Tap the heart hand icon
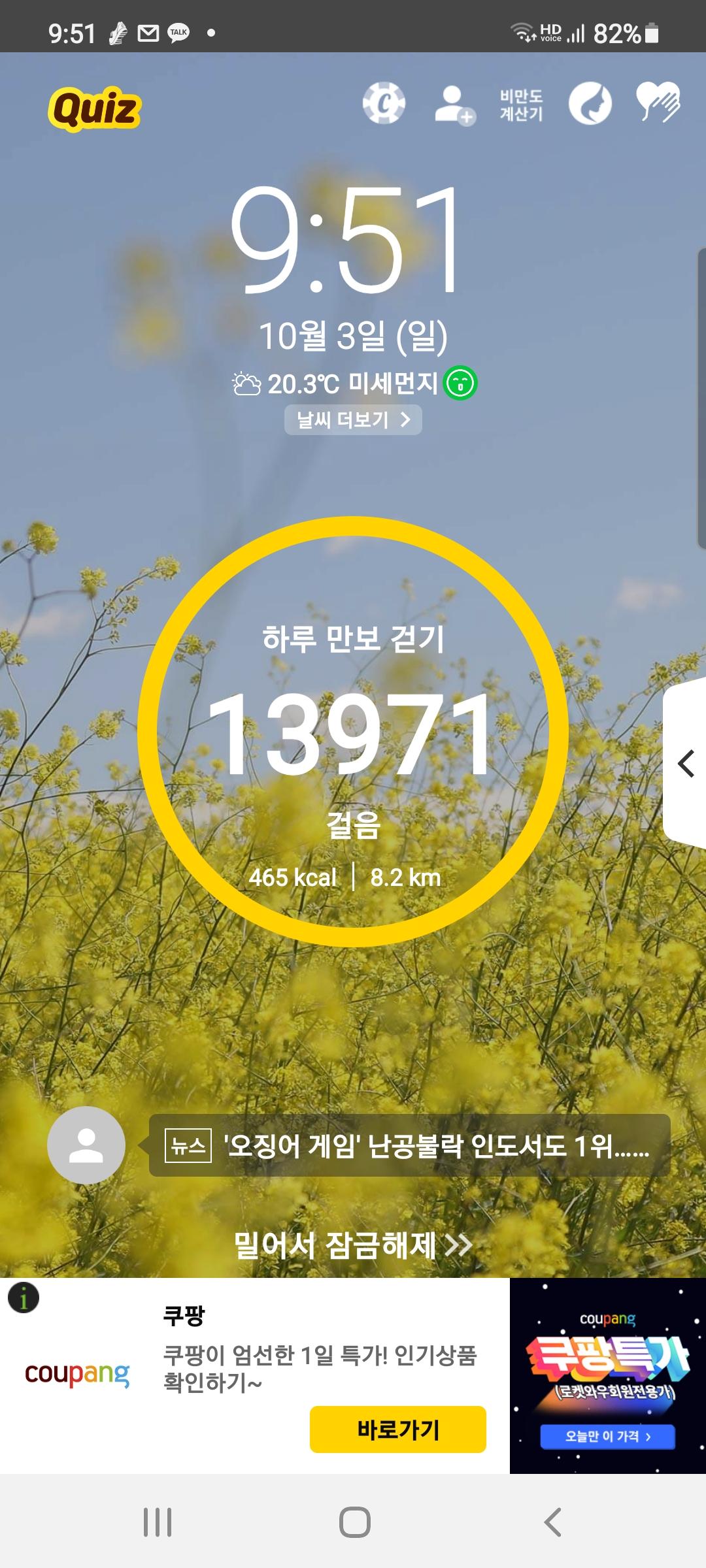706x1568 pixels. click(658, 103)
